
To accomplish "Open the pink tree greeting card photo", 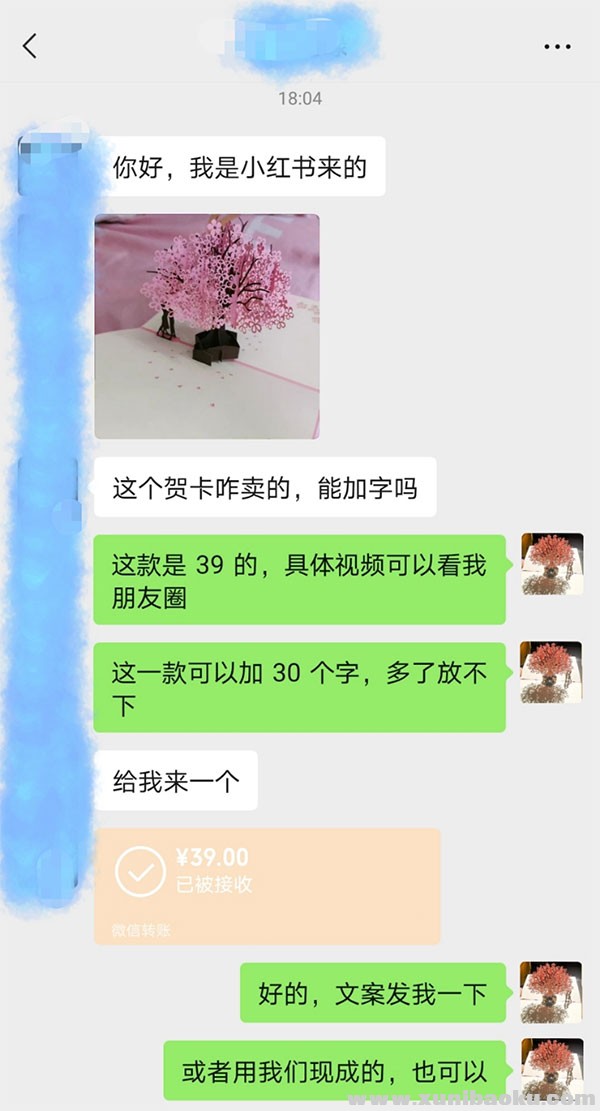I will click(x=207, y=326).
